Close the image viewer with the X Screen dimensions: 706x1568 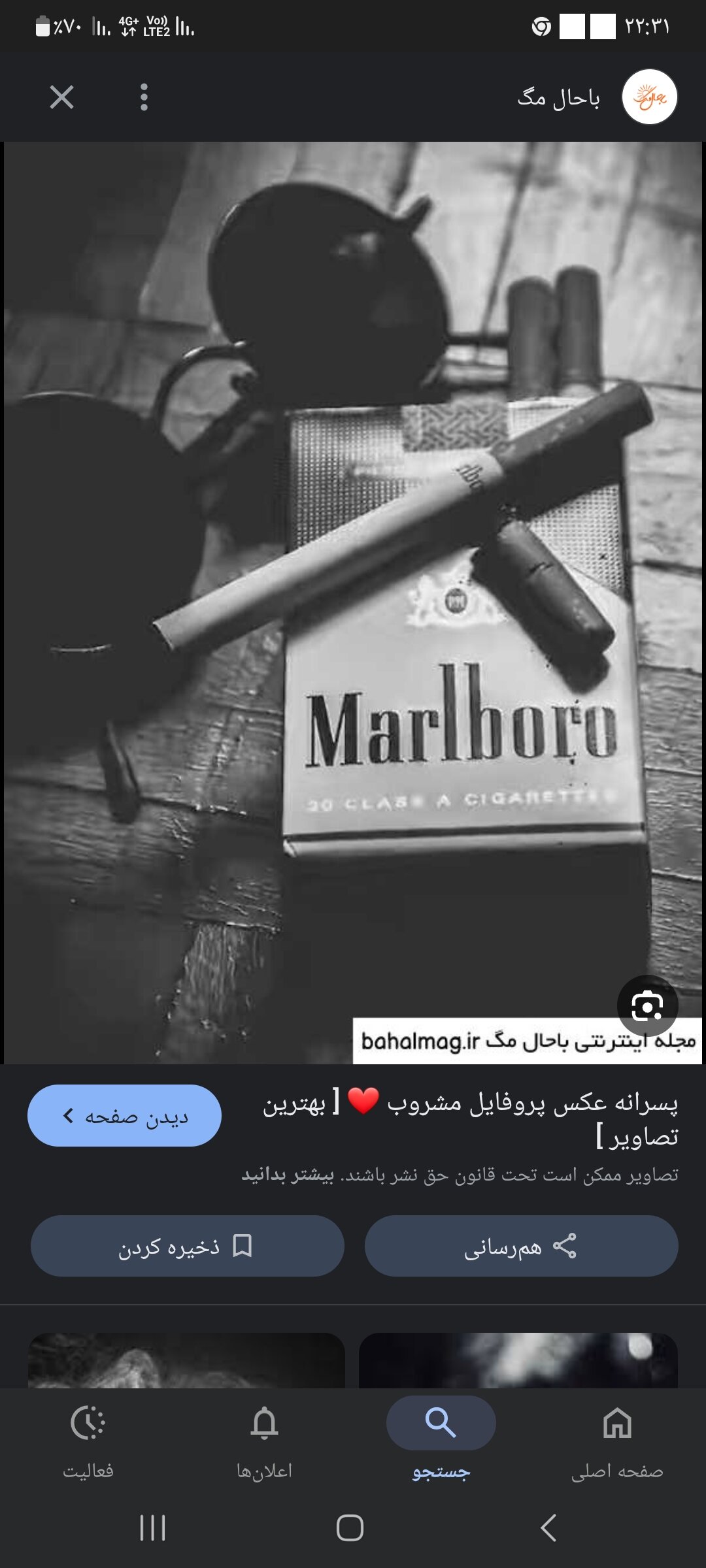(61, 97)
